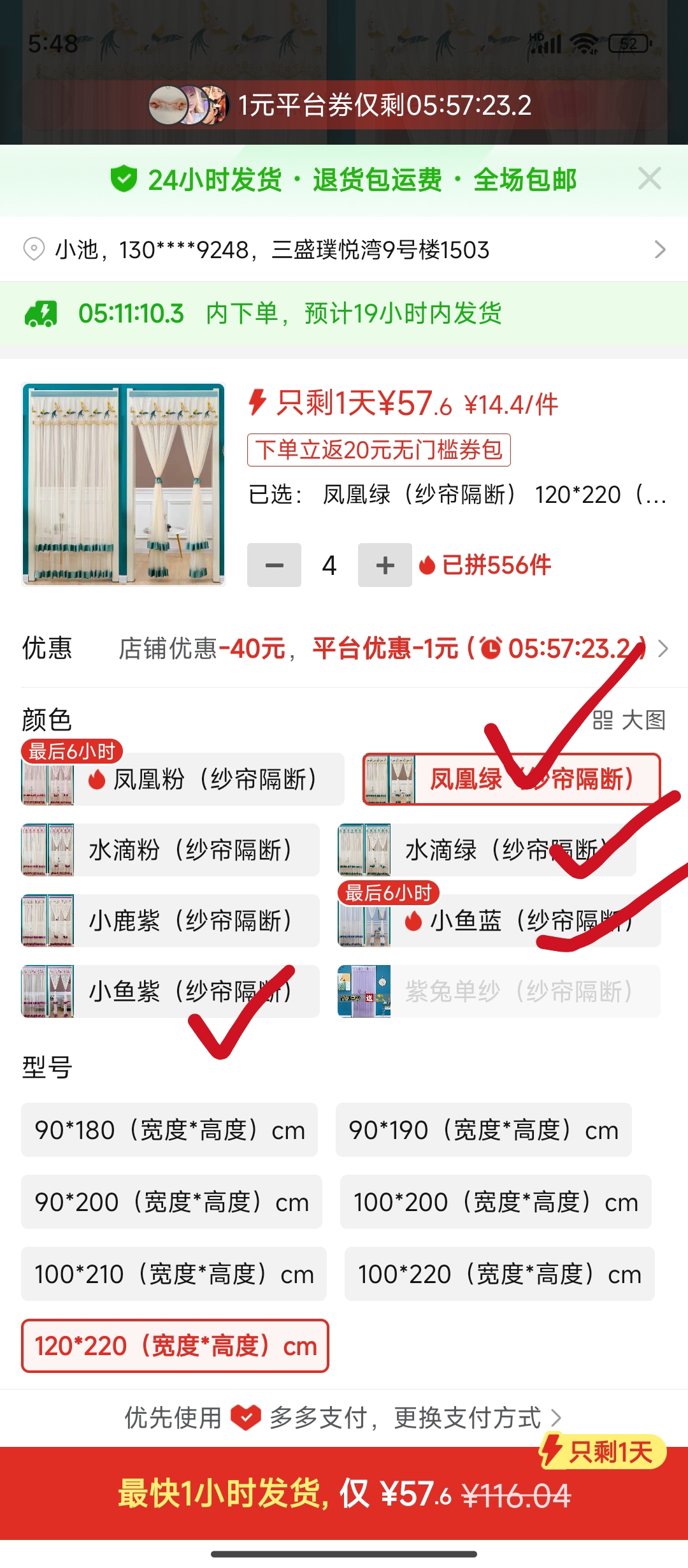The width and height of the screenshot is (688, 1568).
Task: Increase quantity with the plus button
Action: point(385,565)
